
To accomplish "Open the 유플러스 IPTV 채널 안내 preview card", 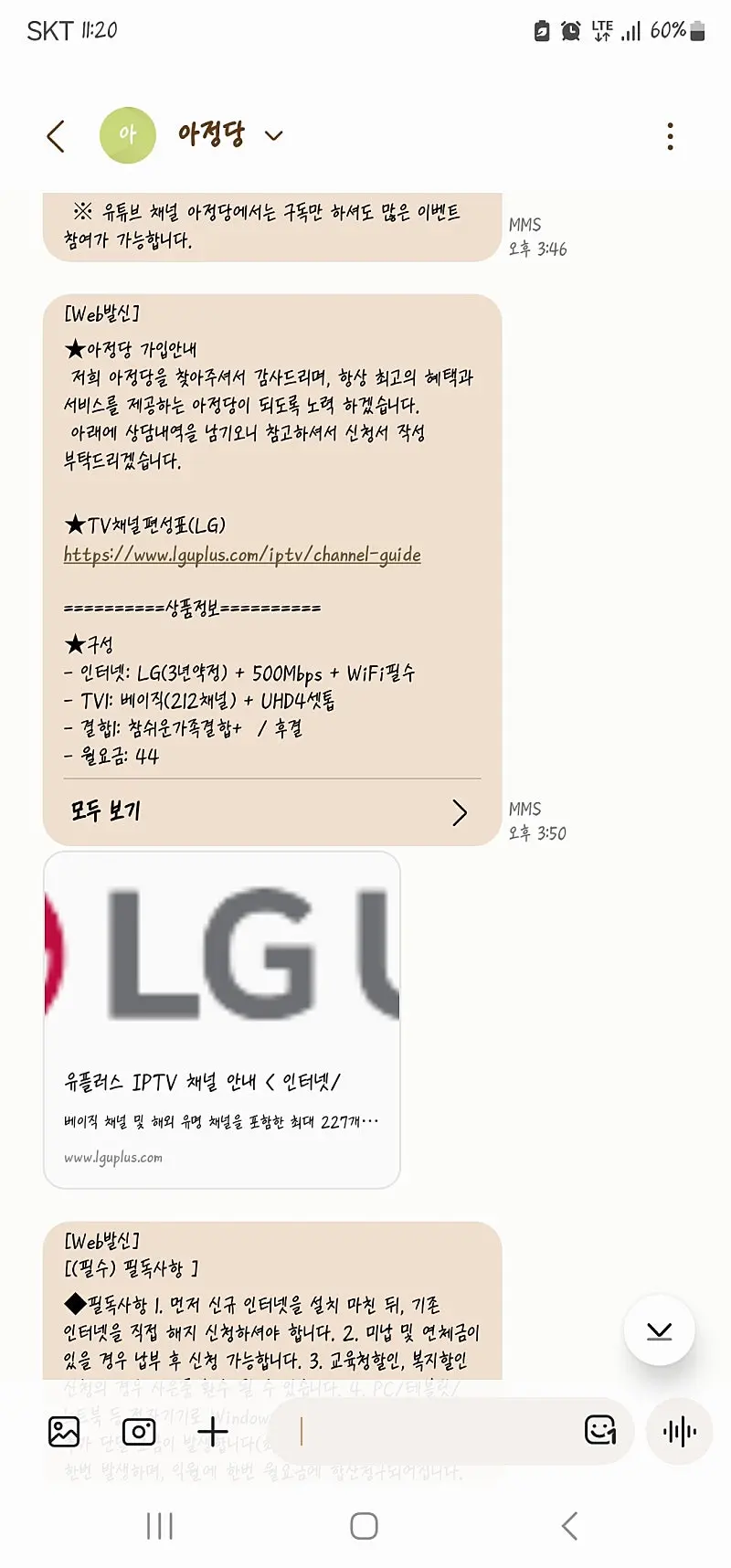I will tap(222, 1020).
